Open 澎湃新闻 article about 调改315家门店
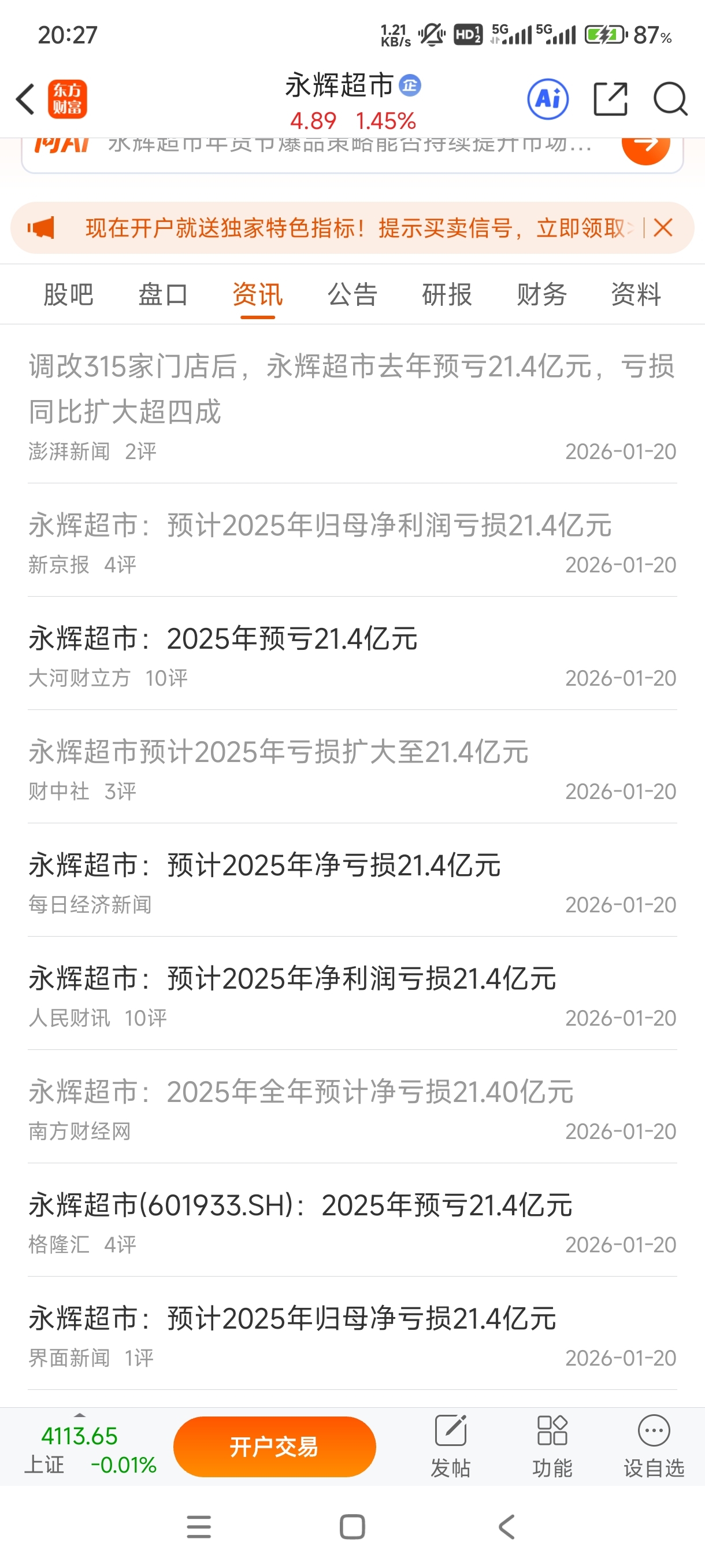The image size is (705, 1568). click(351, 389)
